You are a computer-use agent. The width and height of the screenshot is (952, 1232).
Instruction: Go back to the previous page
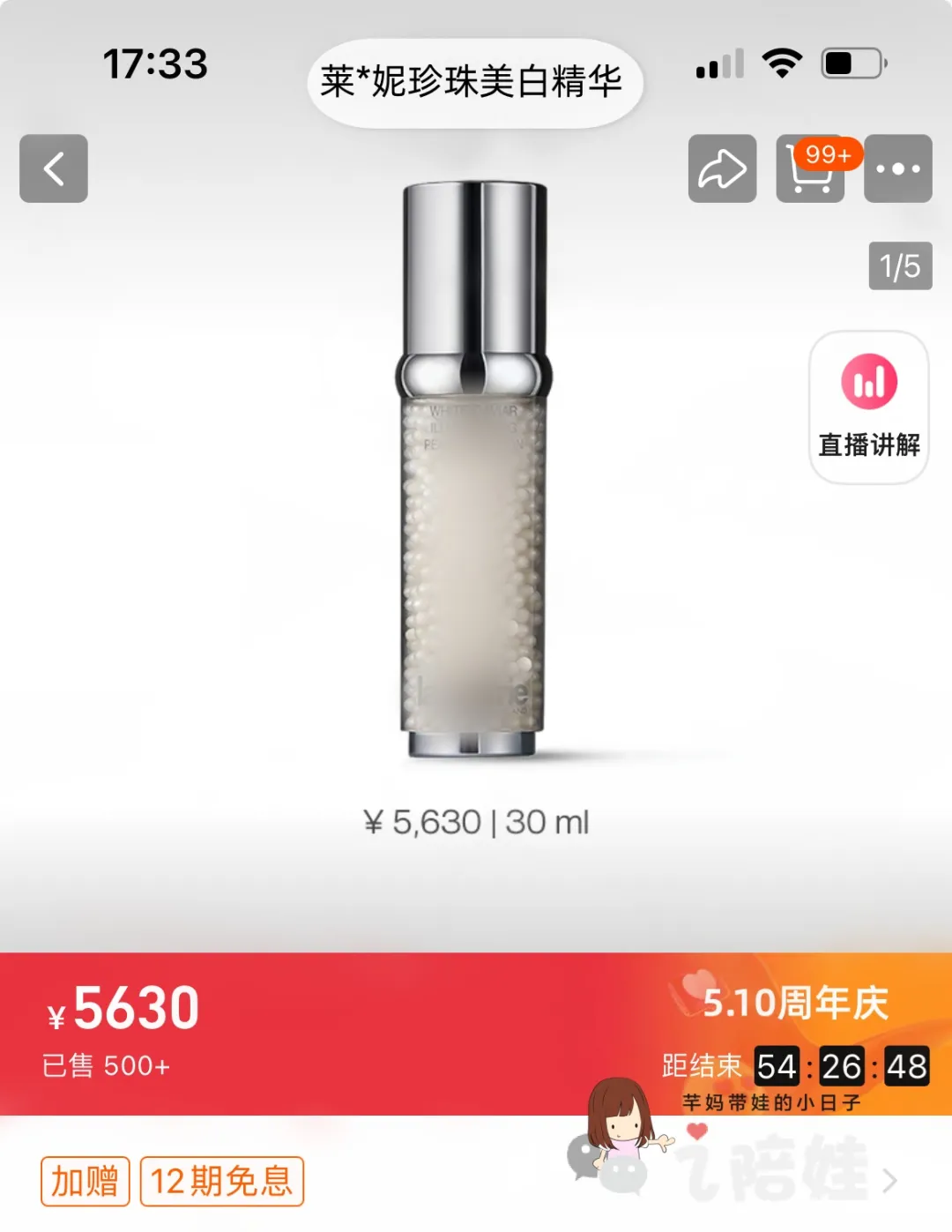click(x=54, y=168)
